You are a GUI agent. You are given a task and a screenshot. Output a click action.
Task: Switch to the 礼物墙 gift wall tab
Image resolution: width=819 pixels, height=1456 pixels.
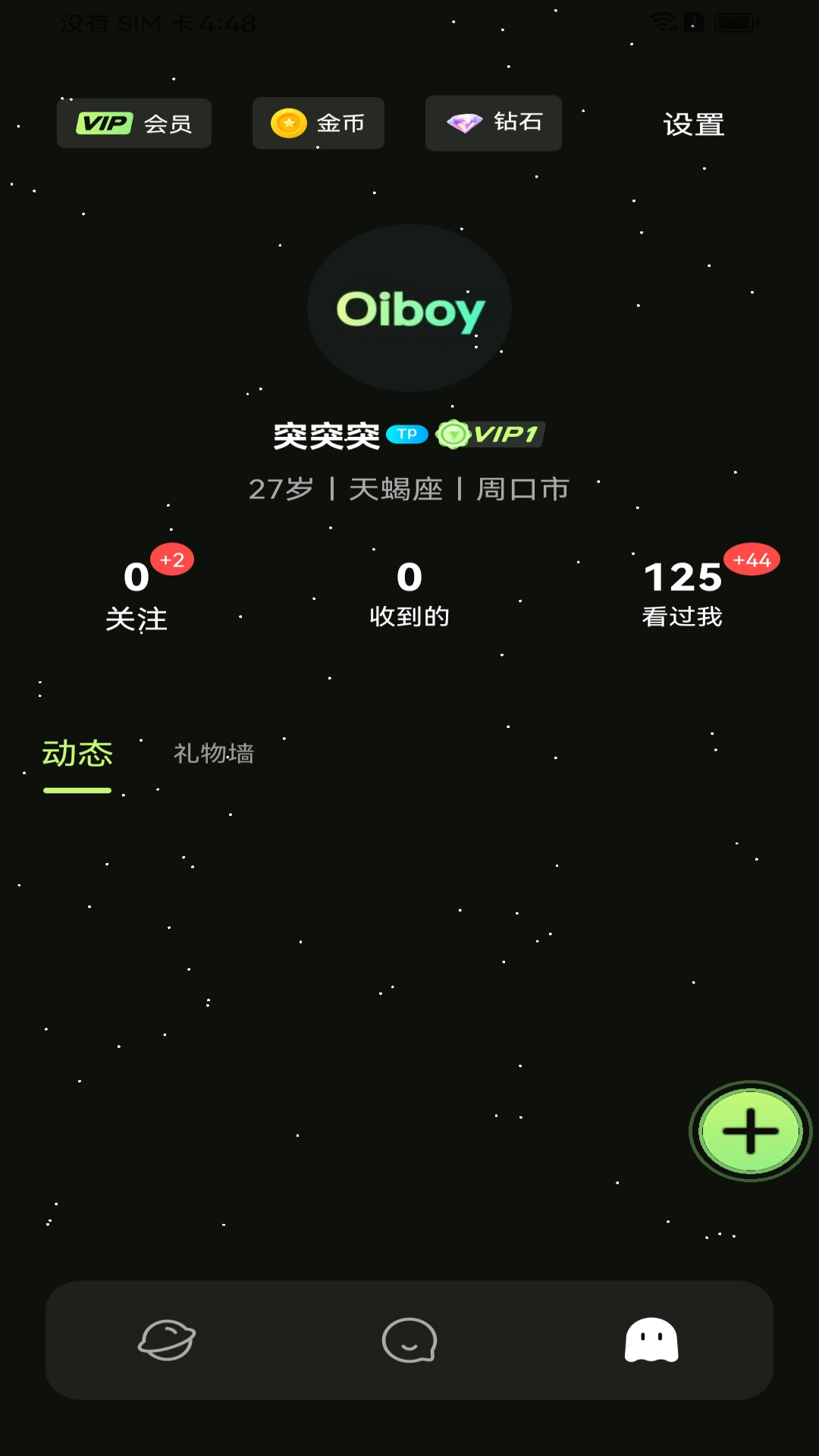coord(214,754)
